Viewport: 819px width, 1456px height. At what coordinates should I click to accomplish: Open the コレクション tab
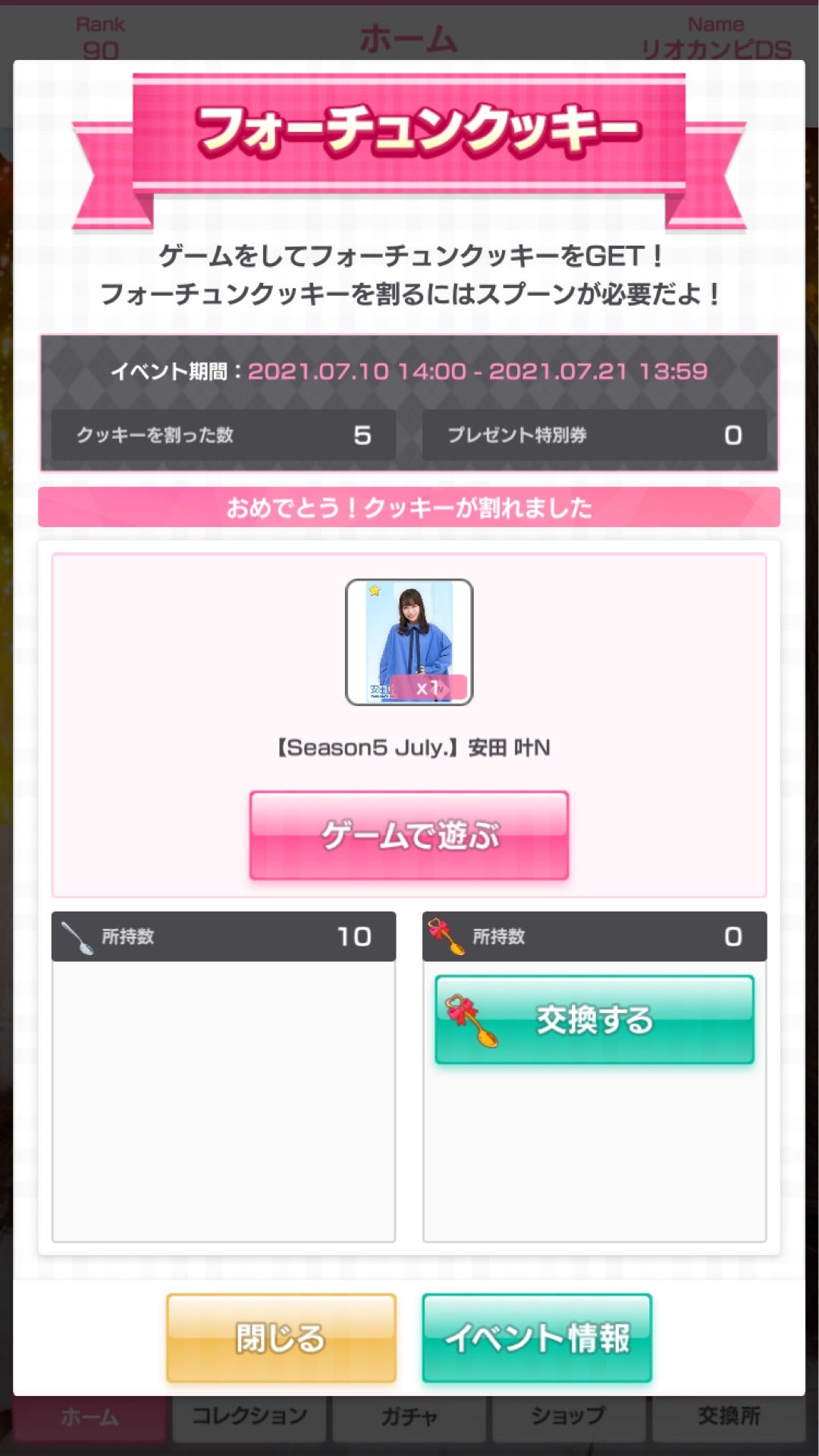[249, 1418]
